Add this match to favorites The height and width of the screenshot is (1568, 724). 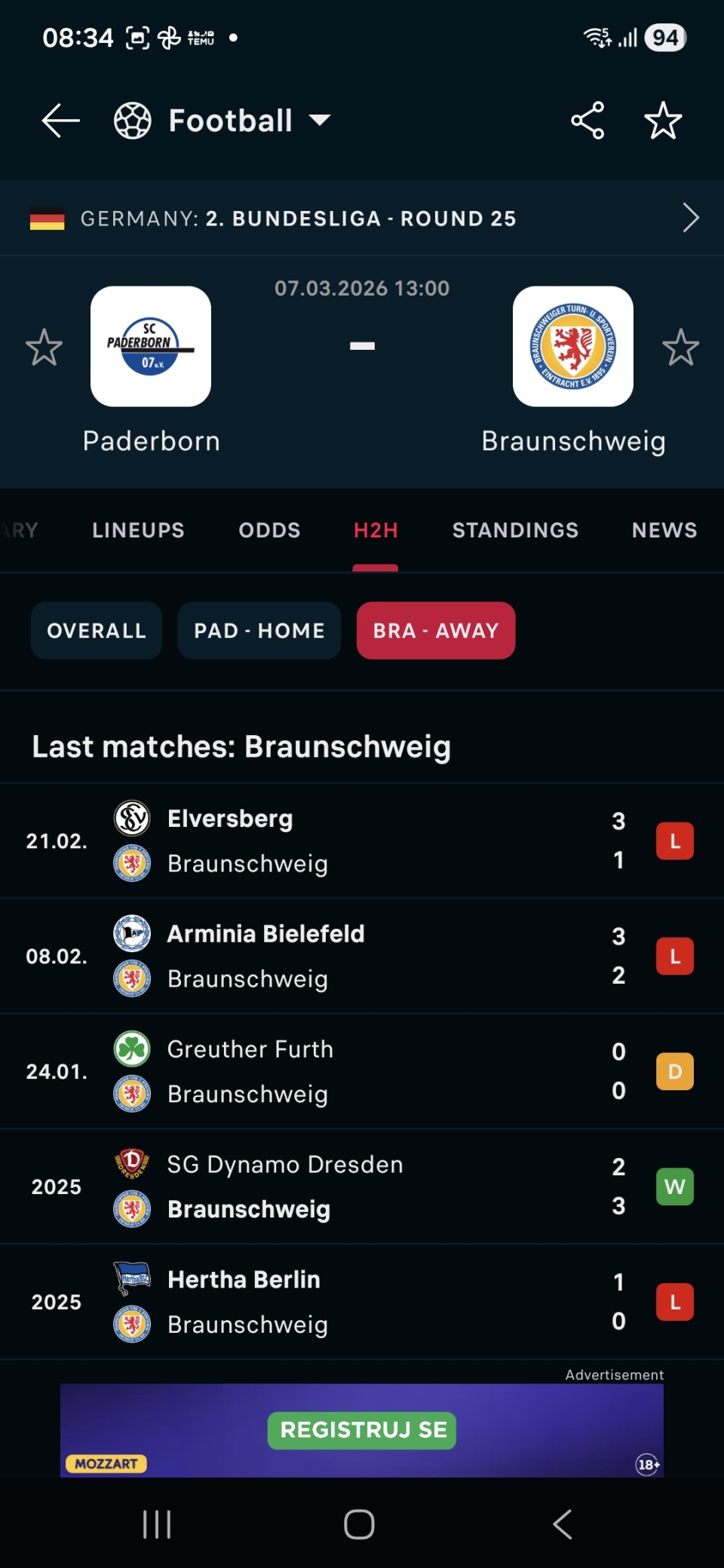coord(663,121)
